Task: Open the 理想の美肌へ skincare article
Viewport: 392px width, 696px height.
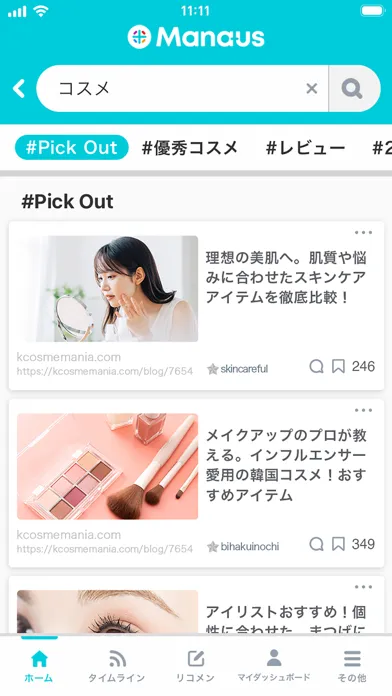Action: [285, 277]
